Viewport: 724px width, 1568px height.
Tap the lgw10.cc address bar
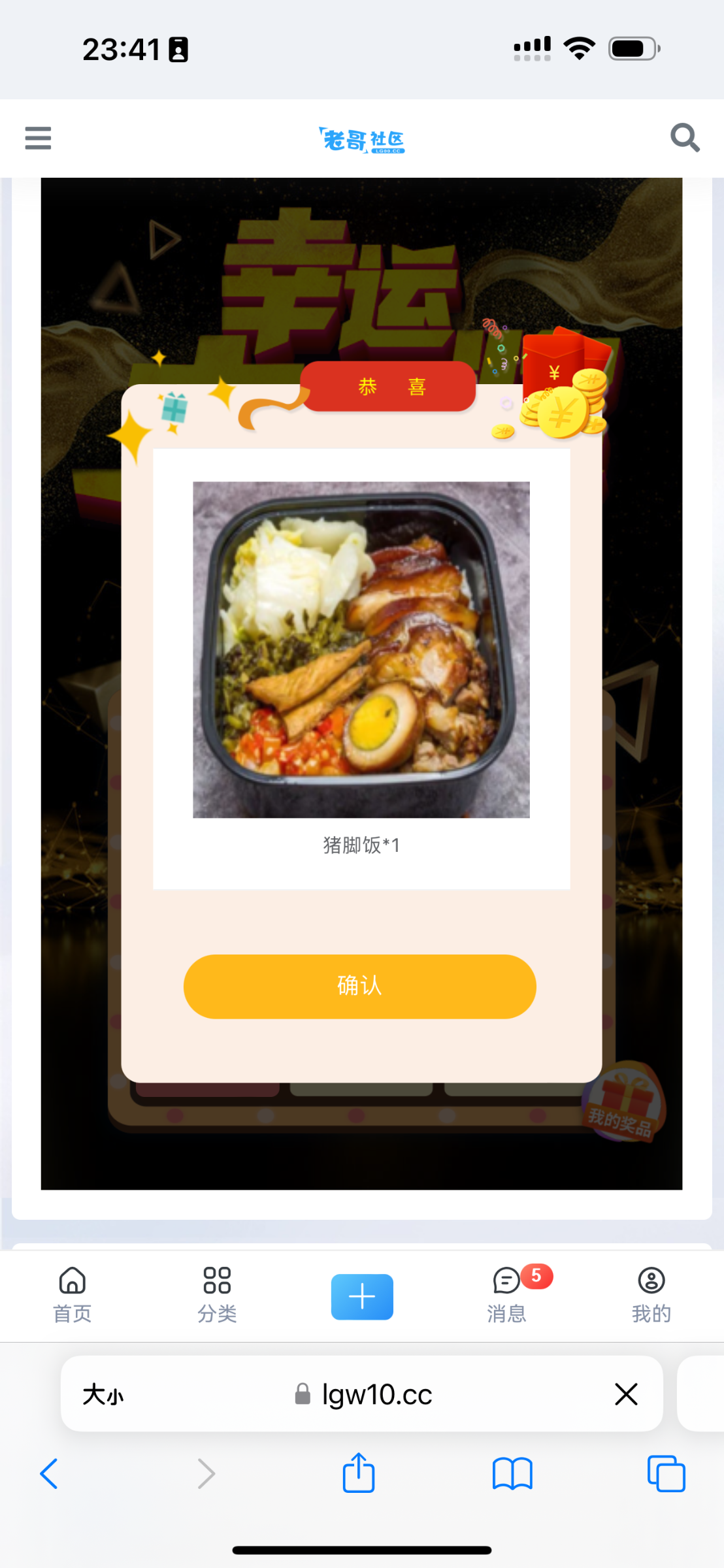[x=376, y=1394]
